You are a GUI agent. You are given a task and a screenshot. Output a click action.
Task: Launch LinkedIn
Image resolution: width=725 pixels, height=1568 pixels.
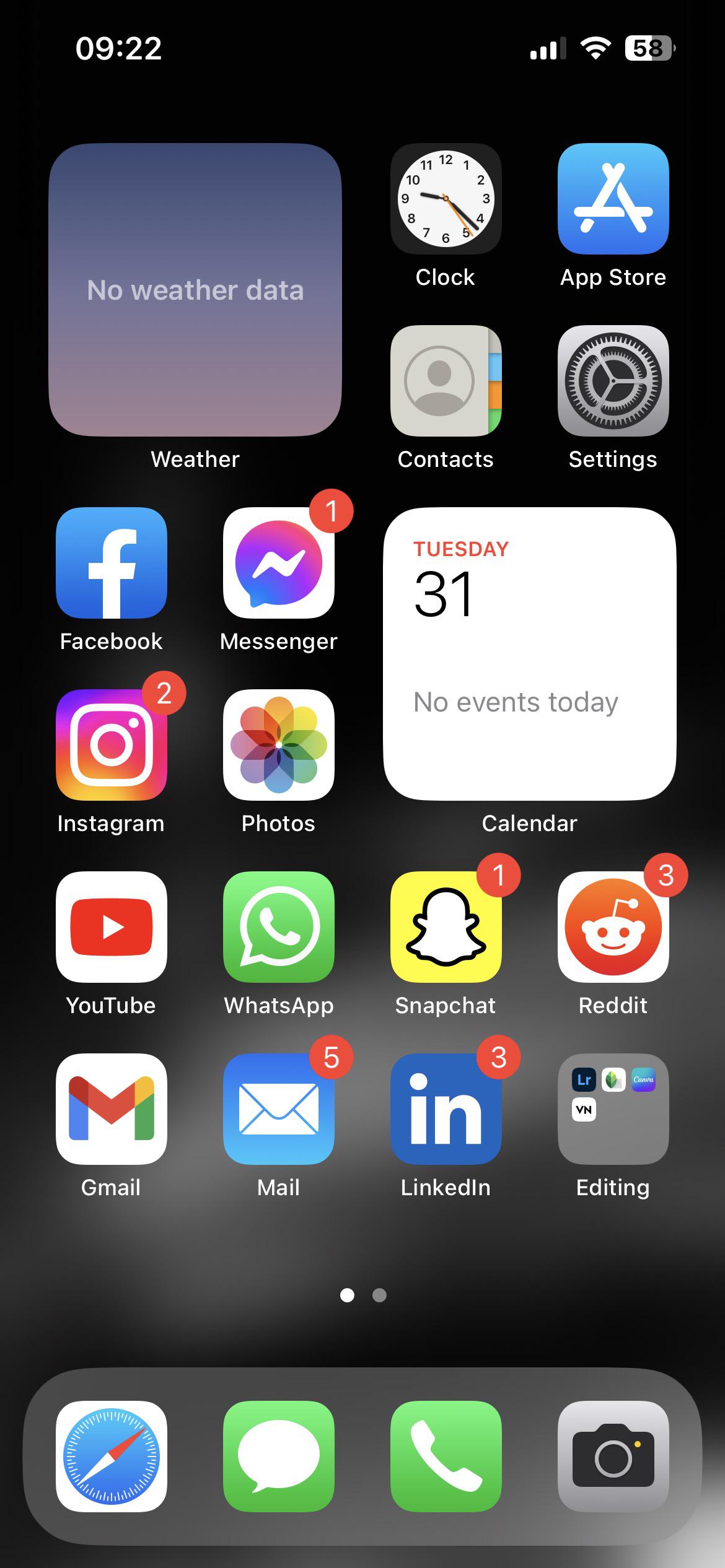[x=446, y=1109]
